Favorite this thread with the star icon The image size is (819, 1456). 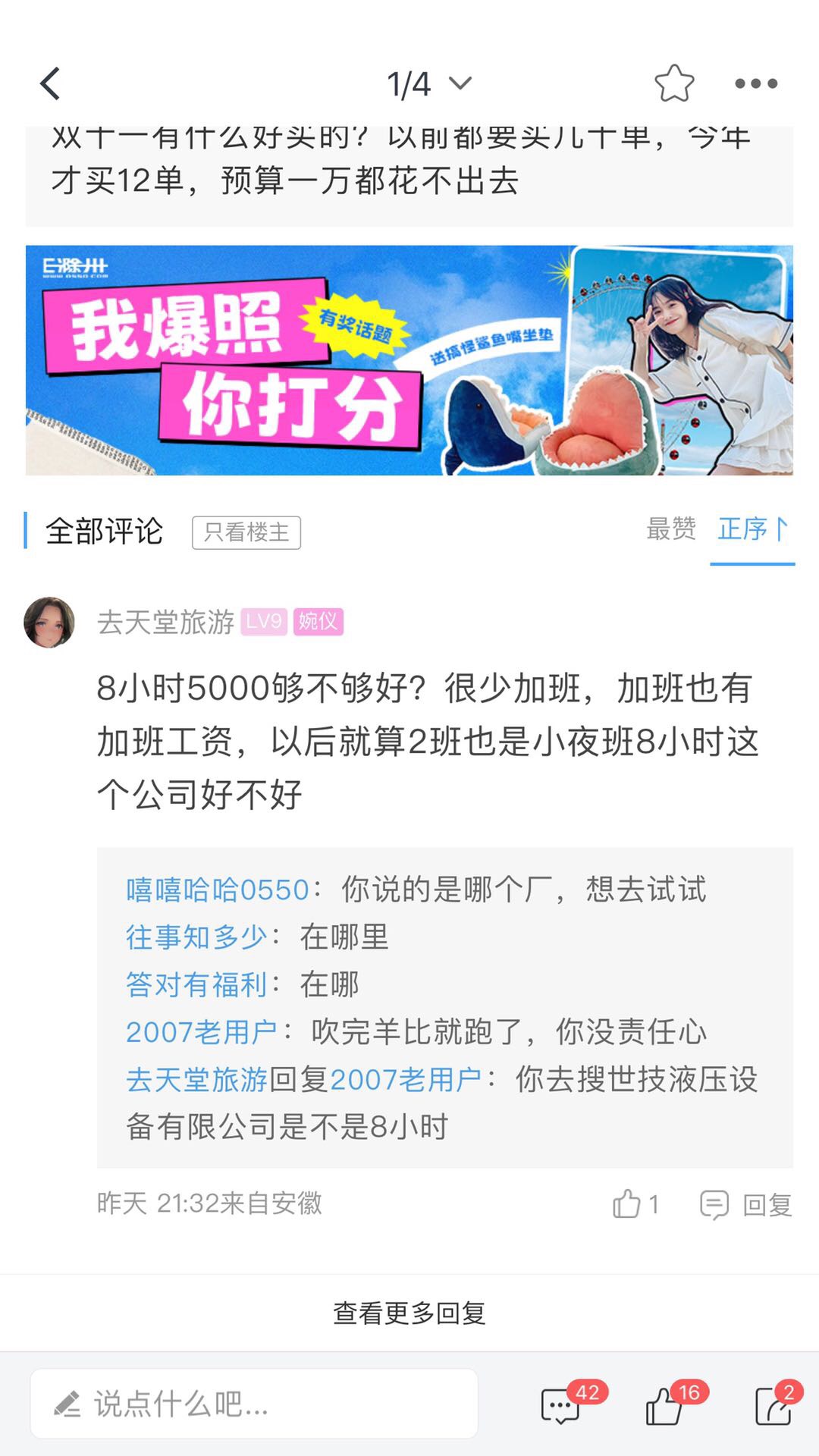pyautogui.click(x=674, y=83)
